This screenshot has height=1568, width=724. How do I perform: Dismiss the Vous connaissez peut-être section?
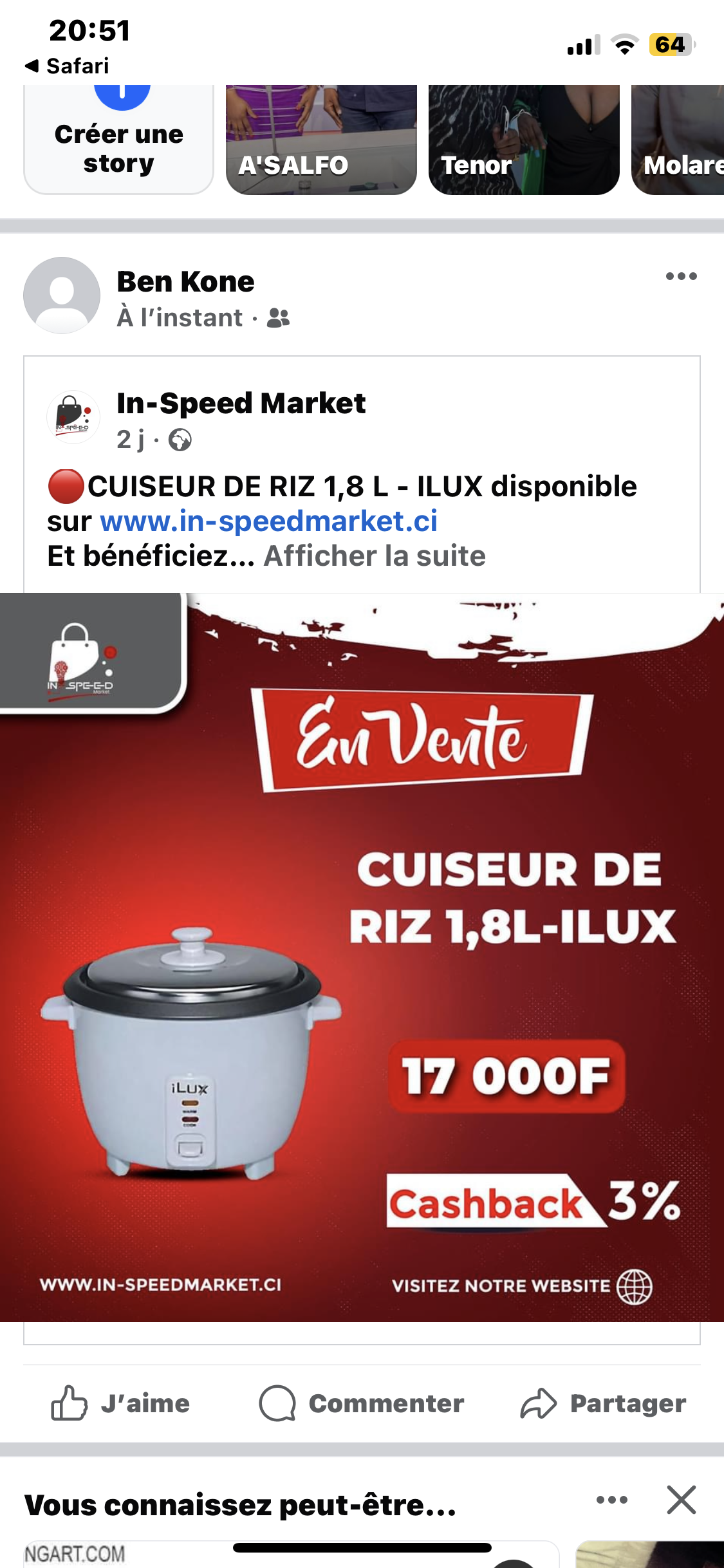[681, 1500]
